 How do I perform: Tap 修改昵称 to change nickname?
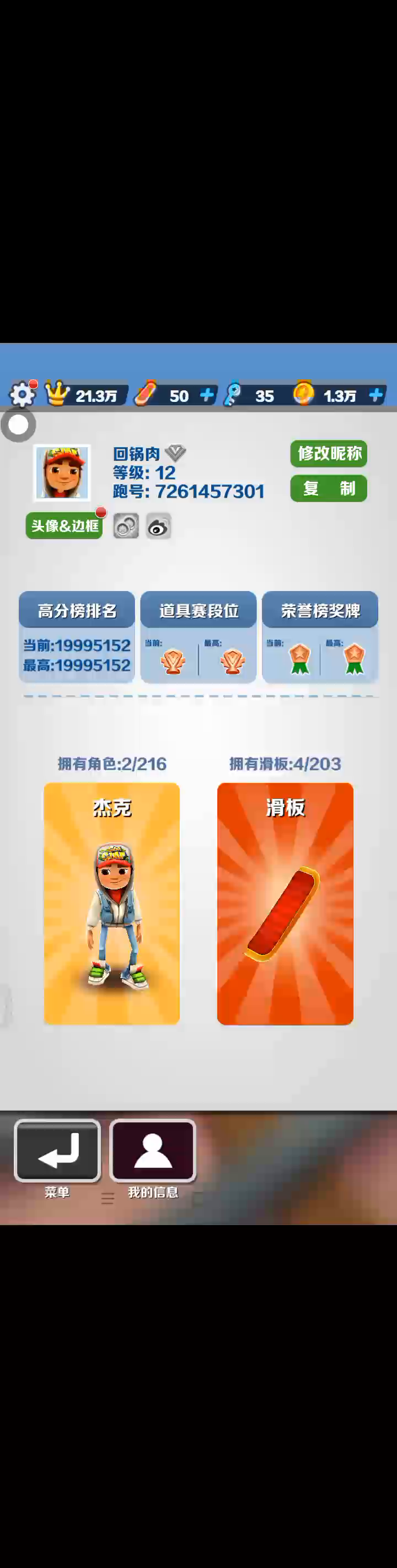coord(328,454)
